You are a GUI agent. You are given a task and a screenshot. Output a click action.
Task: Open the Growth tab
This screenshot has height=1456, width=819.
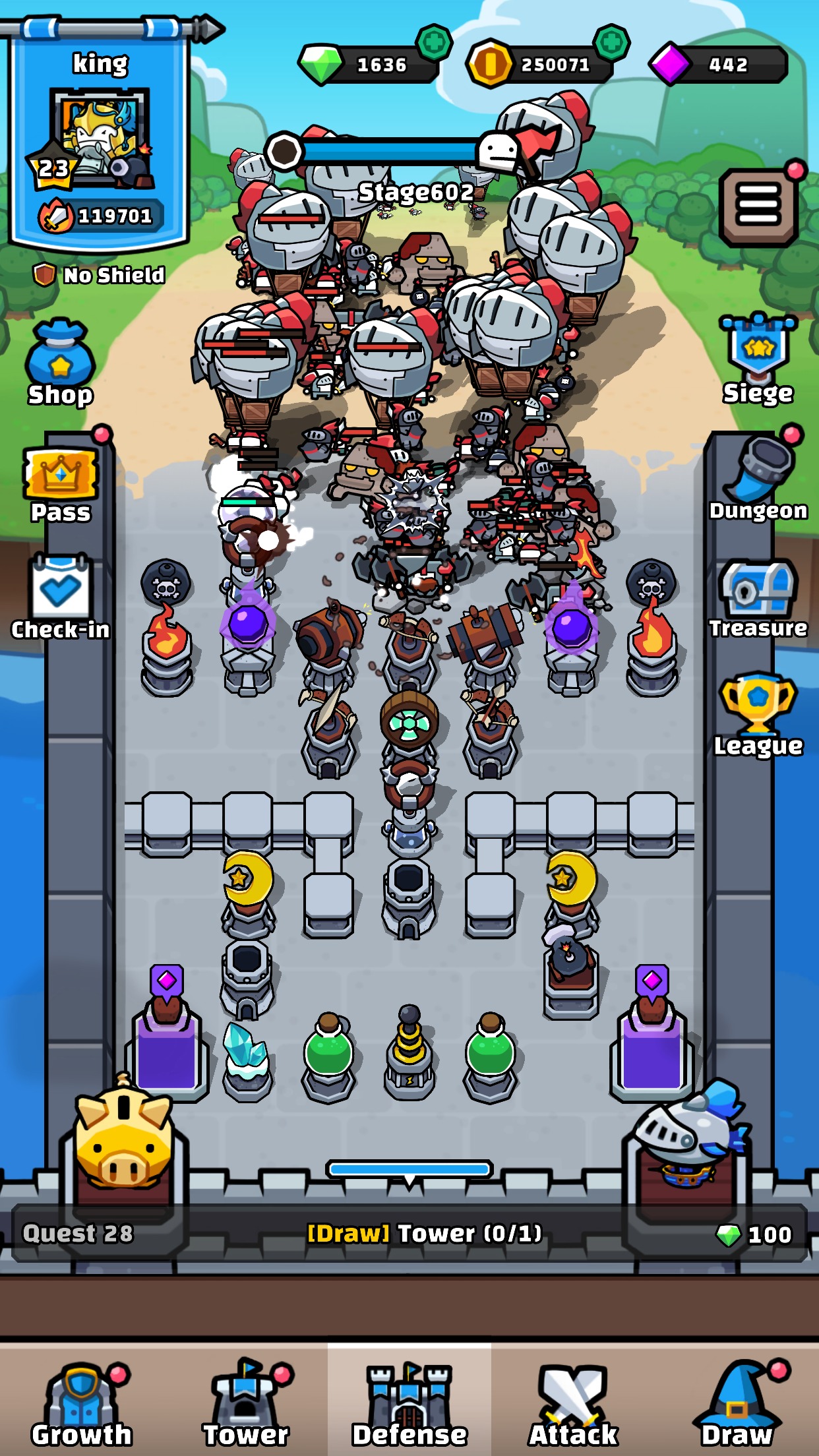82,1405
